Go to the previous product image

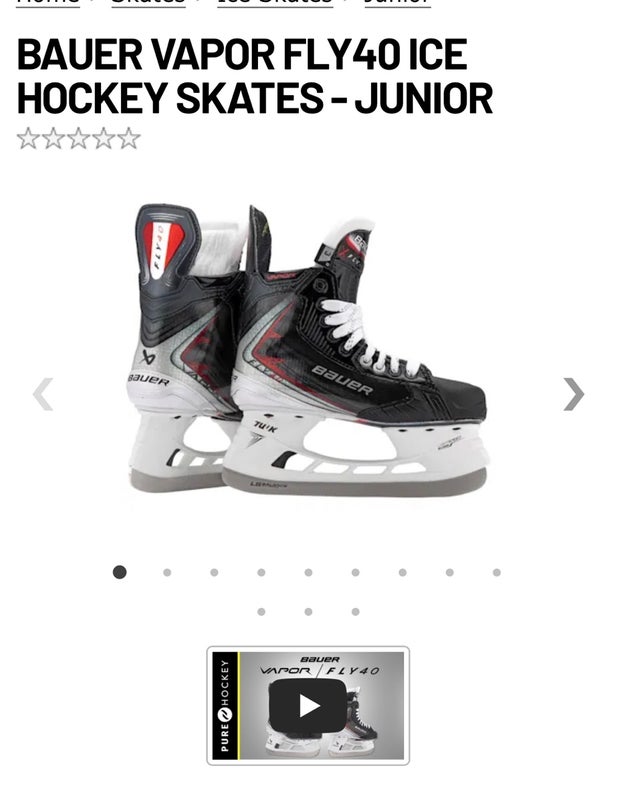point(42,394)
